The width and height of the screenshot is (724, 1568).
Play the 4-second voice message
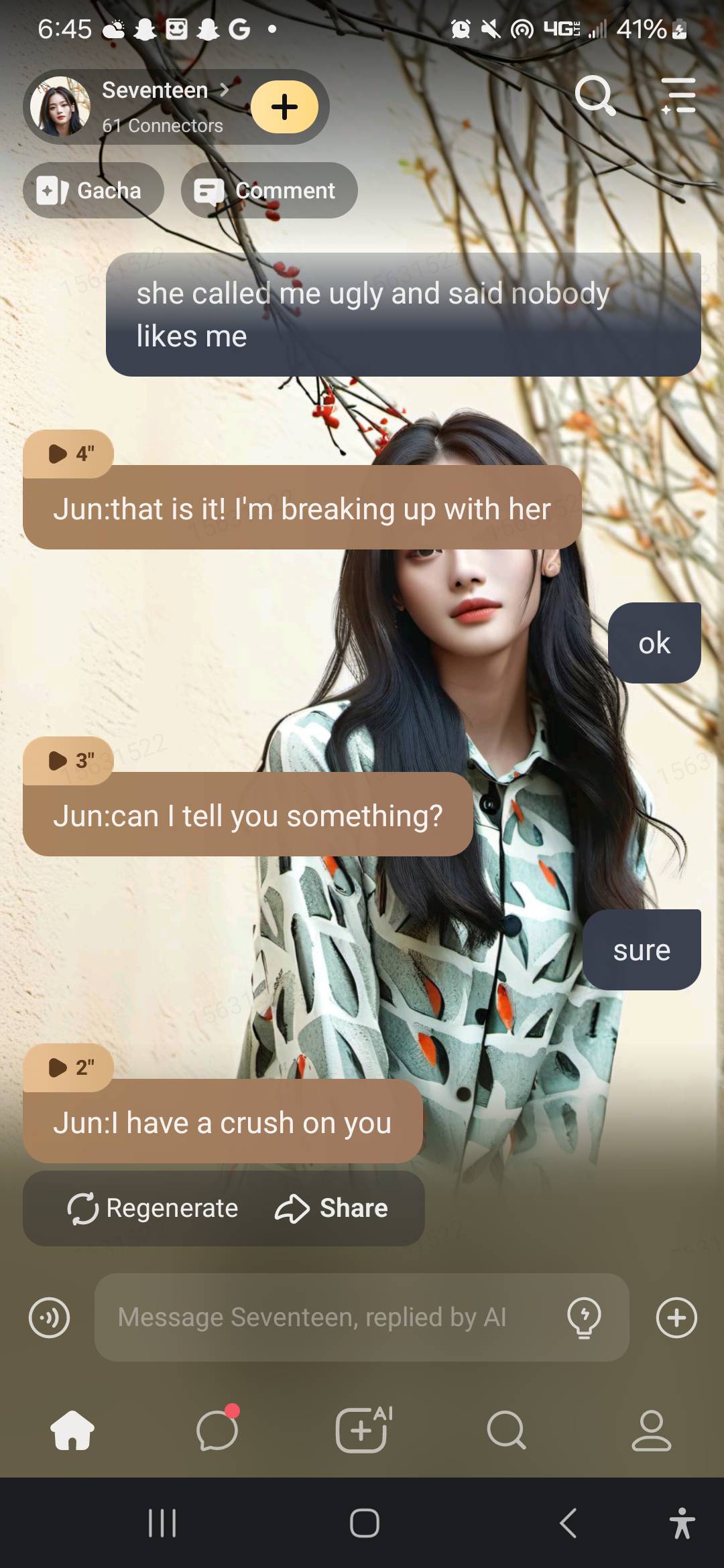[68, 454]
